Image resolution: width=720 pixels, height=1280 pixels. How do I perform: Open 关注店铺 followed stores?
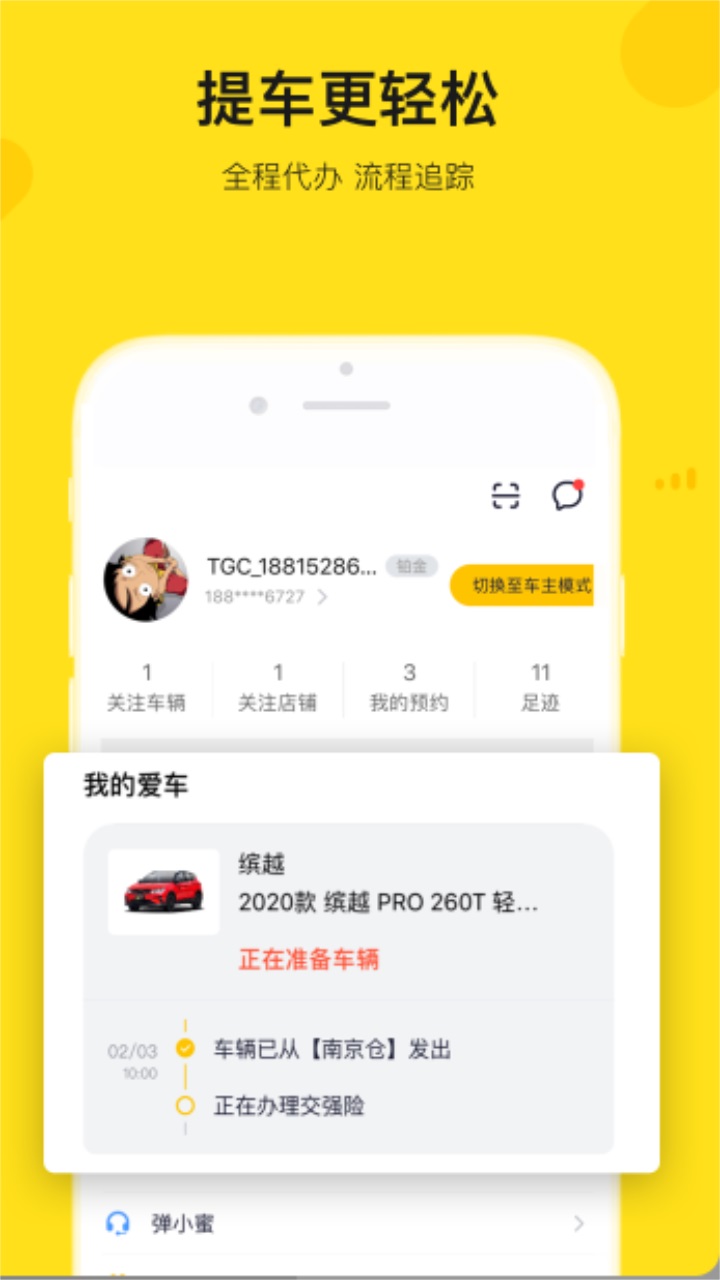point(277,686)
